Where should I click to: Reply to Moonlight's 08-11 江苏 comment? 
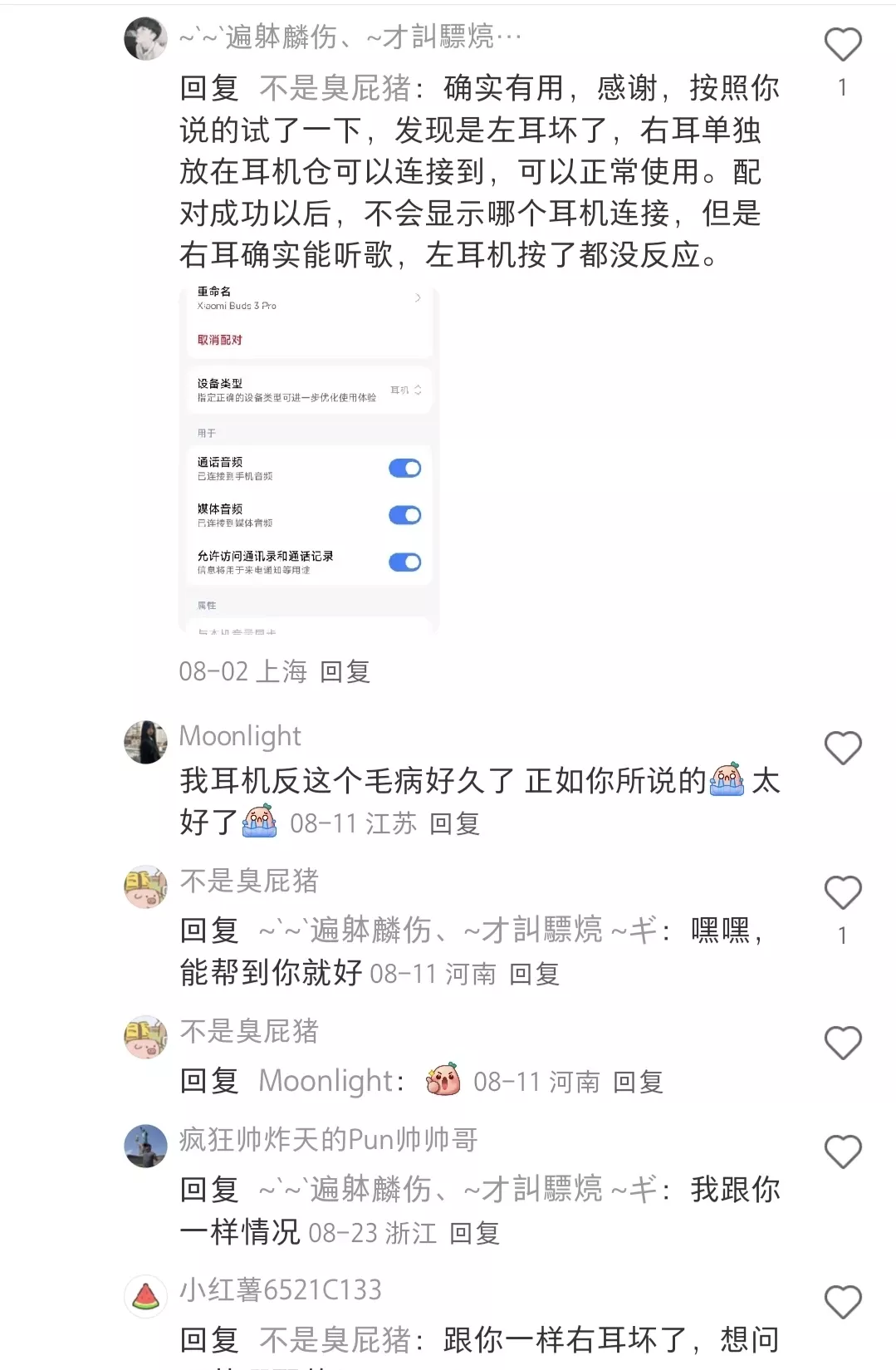pyautogui.click(x=454, y=823)
